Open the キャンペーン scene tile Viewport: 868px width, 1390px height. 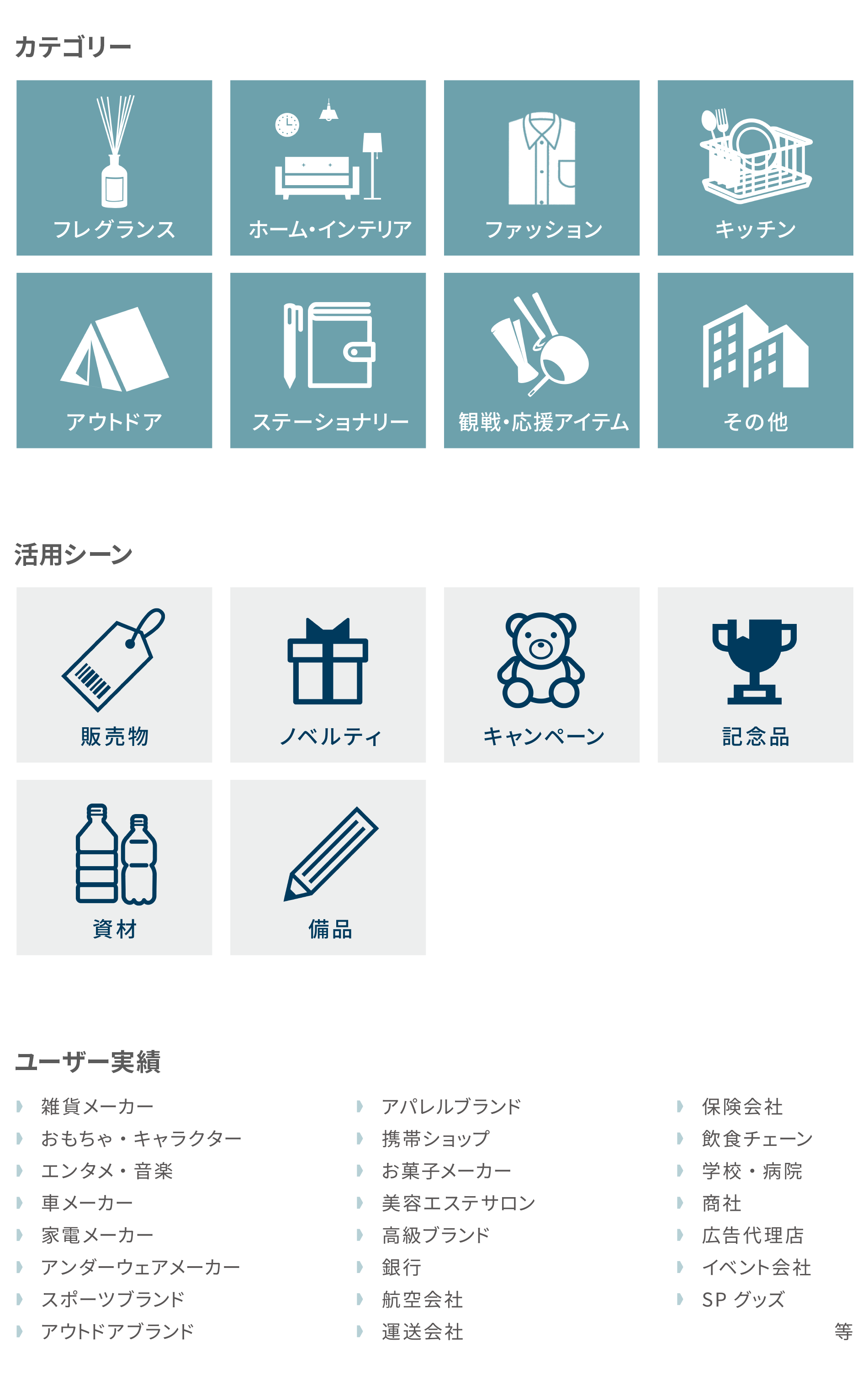tap(541, 674)
